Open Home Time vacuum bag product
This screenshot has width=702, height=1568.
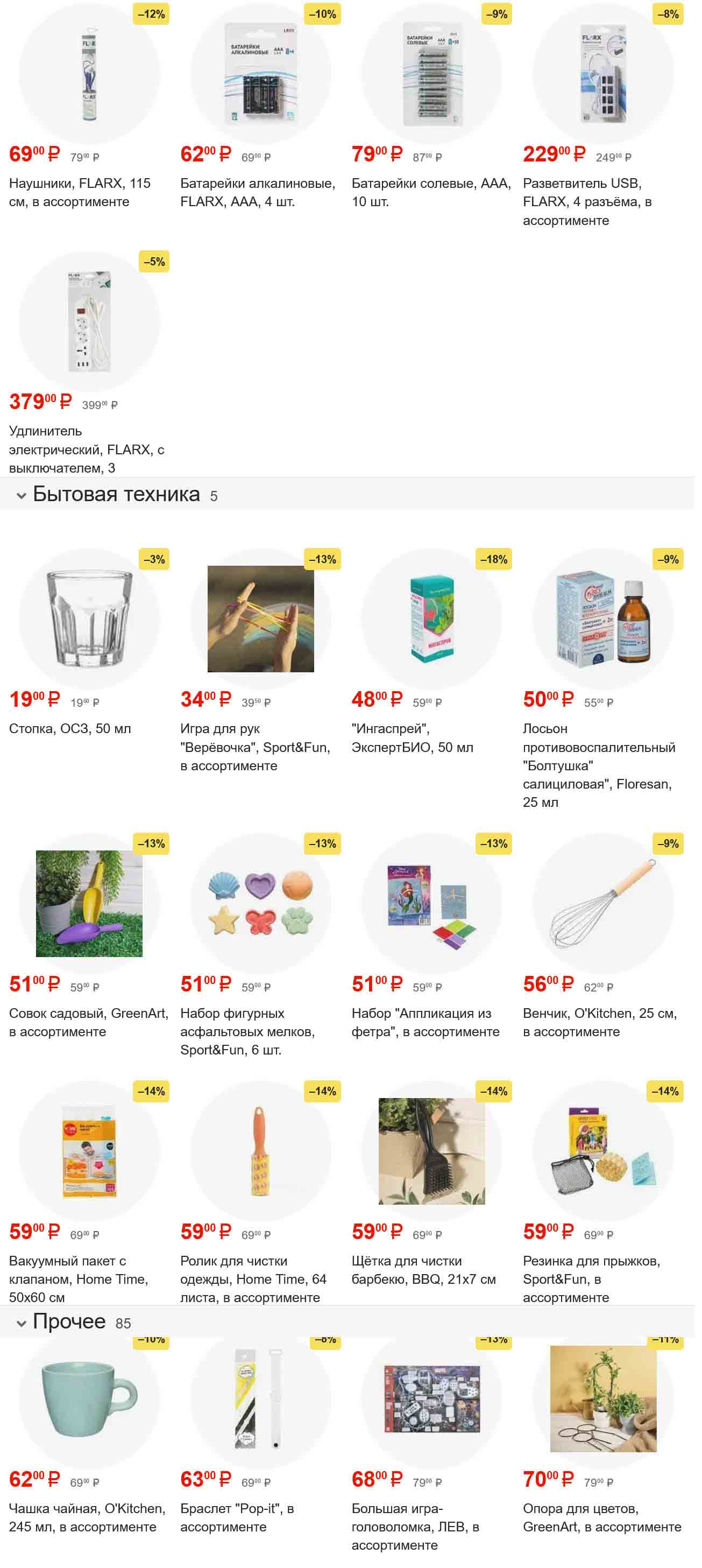89,1150
